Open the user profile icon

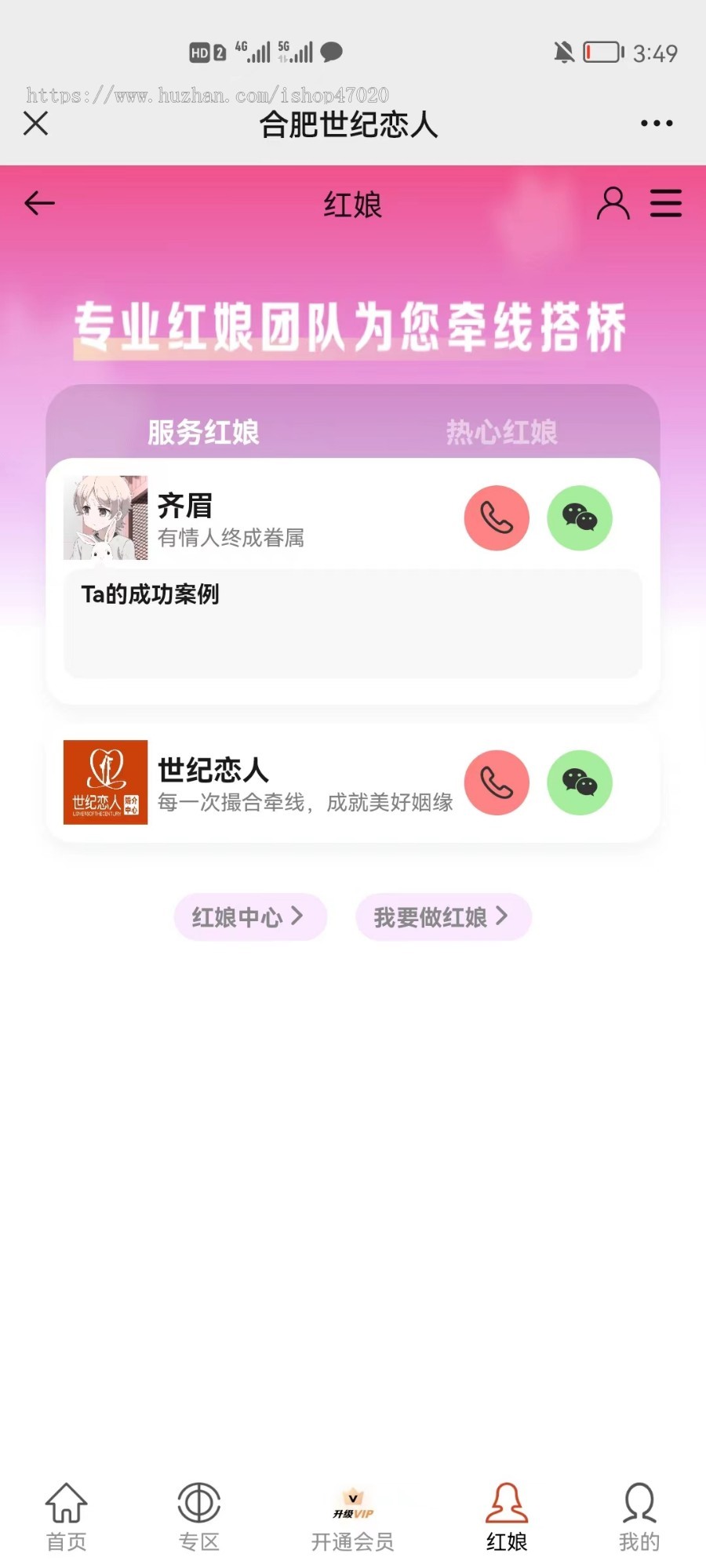tap(613, 204)
